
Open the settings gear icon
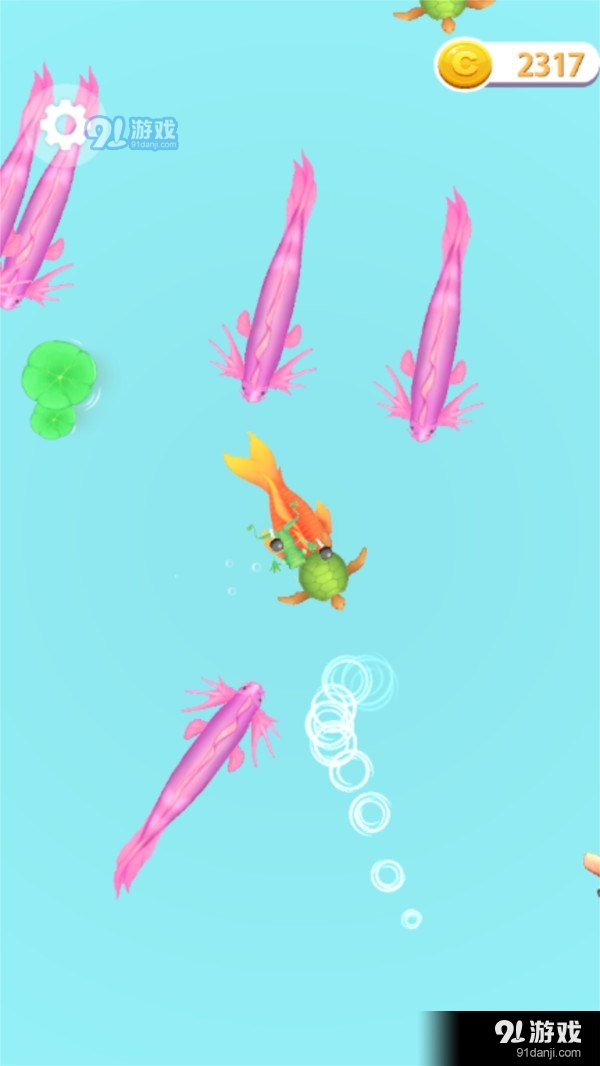click(x=64, y=127)
